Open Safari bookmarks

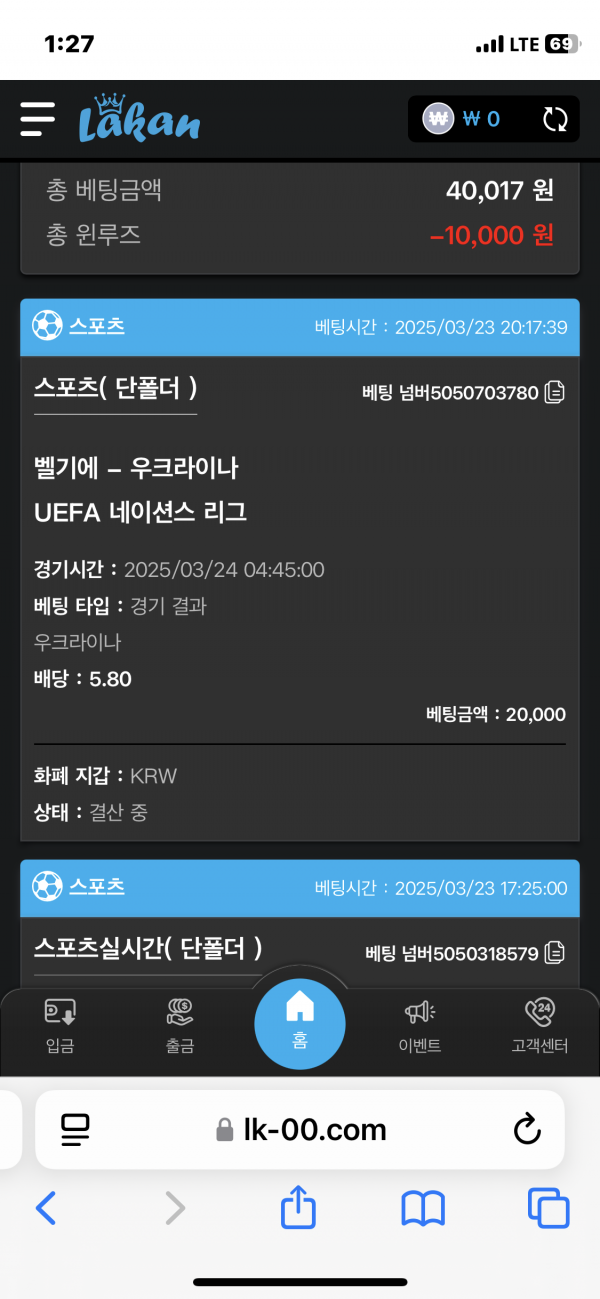point(423,1209)
